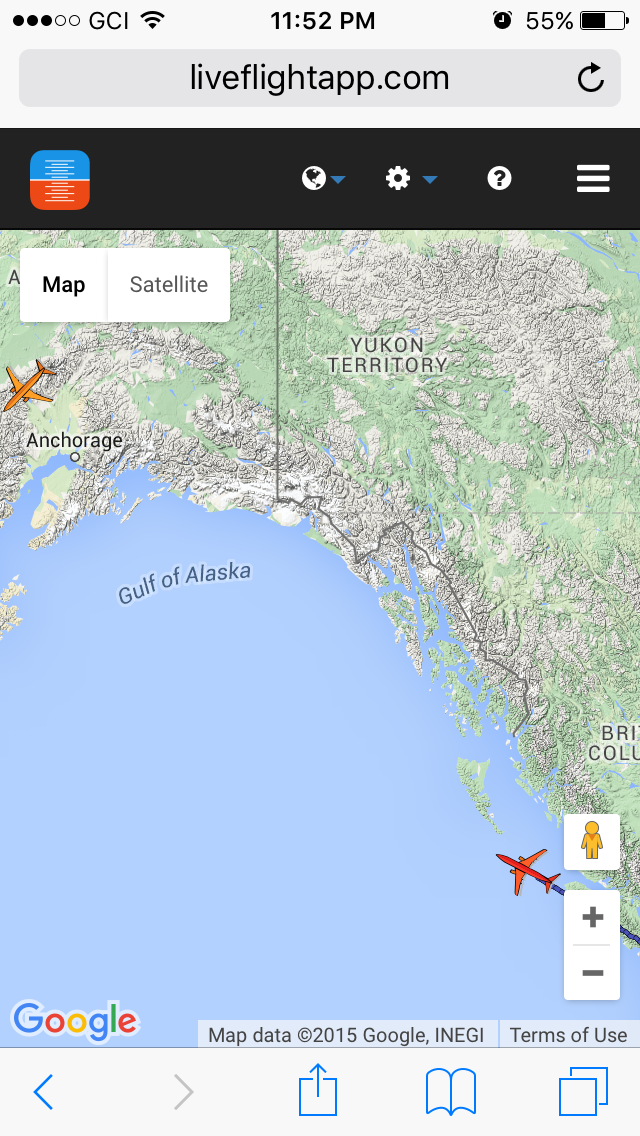Screen dimensions: 640x1136
Task: Reload the page
Action: [x=591, y=78]
